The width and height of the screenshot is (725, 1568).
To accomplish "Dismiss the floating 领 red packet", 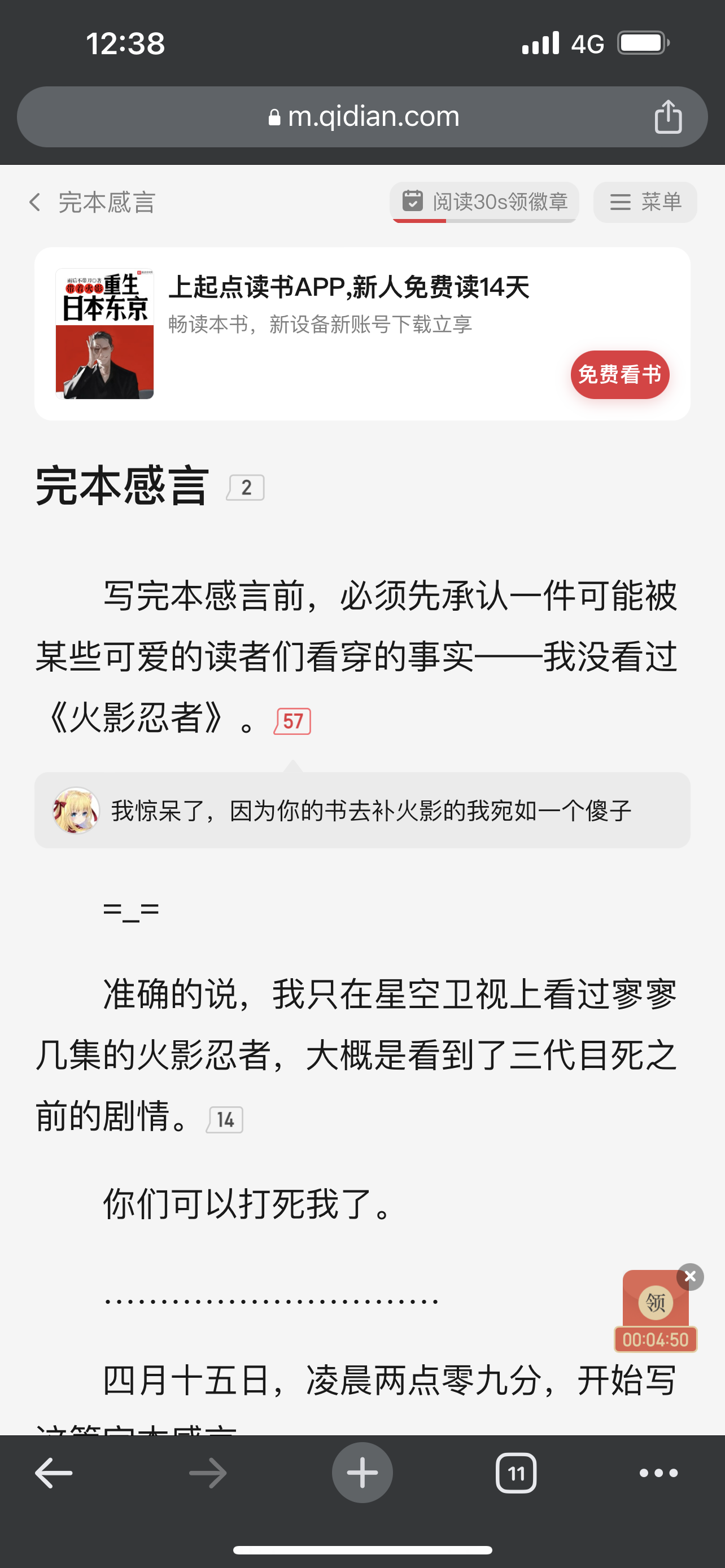I will tap(691, 1276).
